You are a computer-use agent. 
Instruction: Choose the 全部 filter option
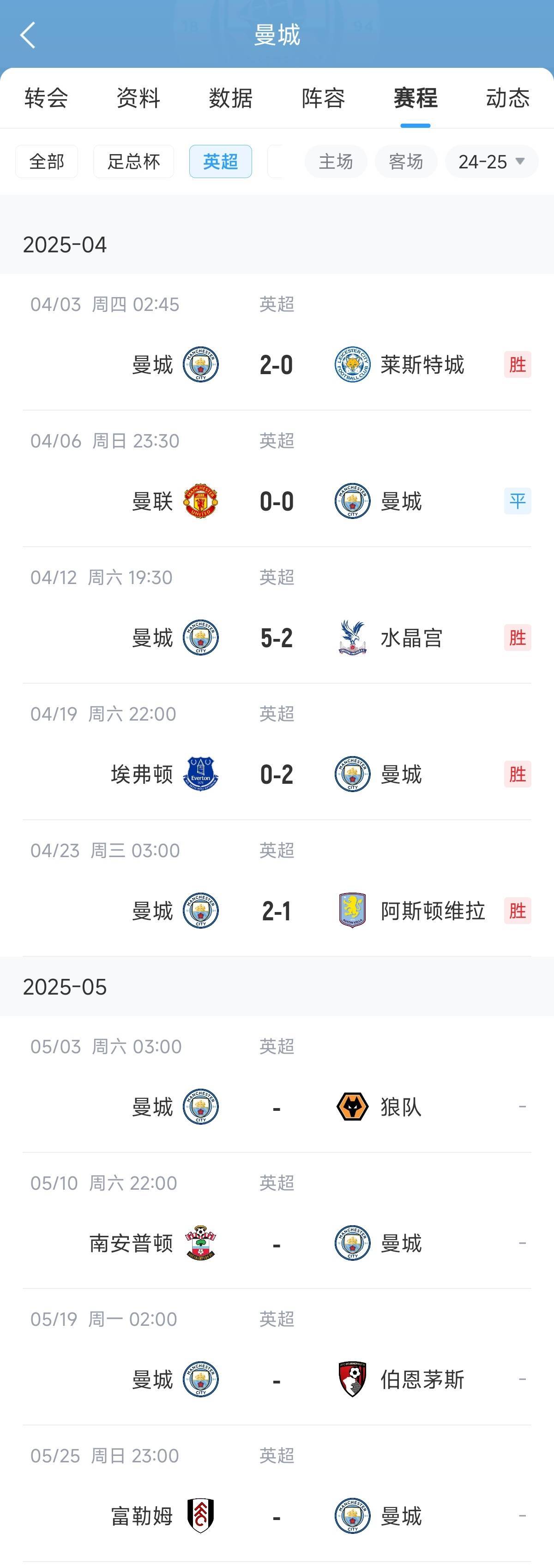(46, 161)
